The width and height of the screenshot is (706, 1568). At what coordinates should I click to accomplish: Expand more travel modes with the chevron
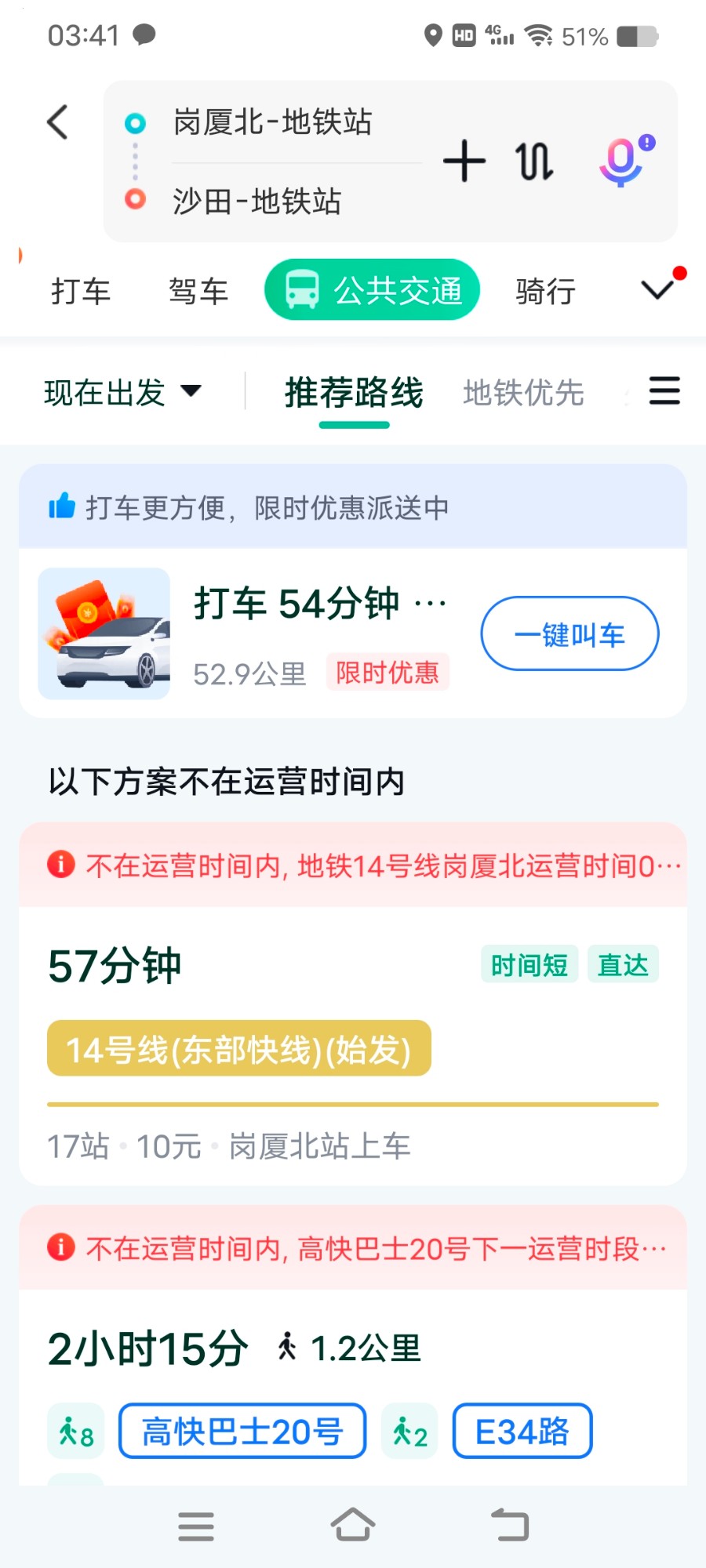[657, 289]
